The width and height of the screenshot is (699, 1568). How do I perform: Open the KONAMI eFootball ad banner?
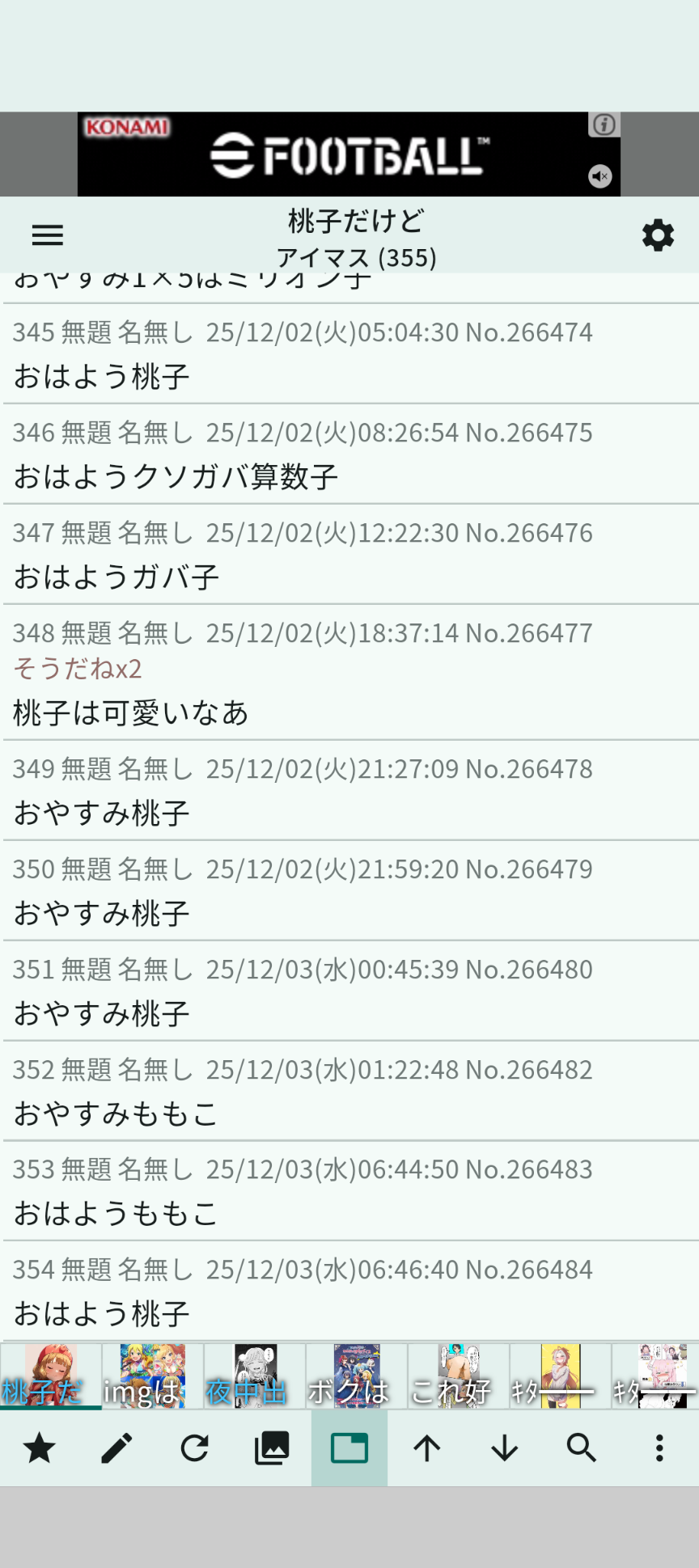(348, 154)
